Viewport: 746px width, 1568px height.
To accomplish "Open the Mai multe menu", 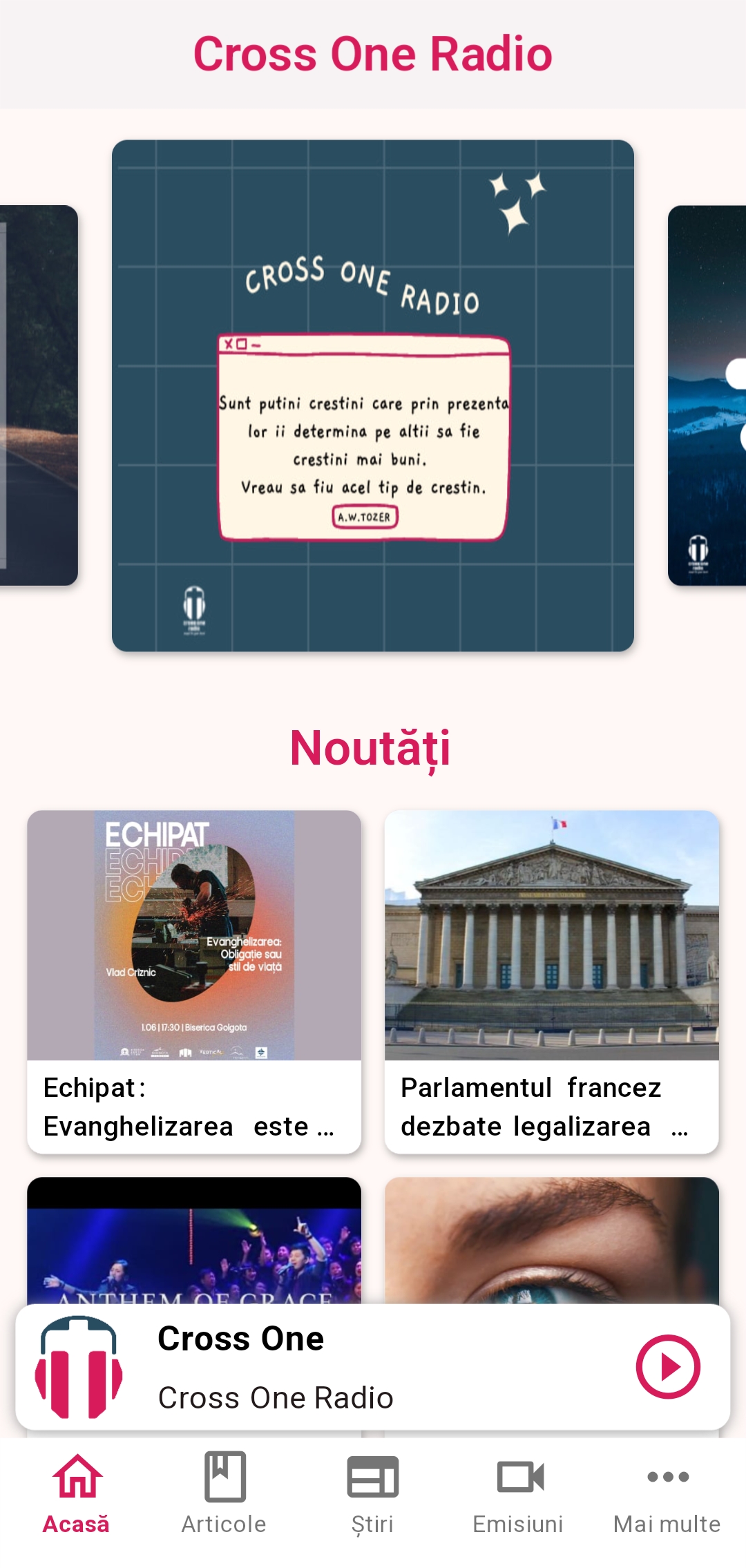I will tap(667, 1493).
